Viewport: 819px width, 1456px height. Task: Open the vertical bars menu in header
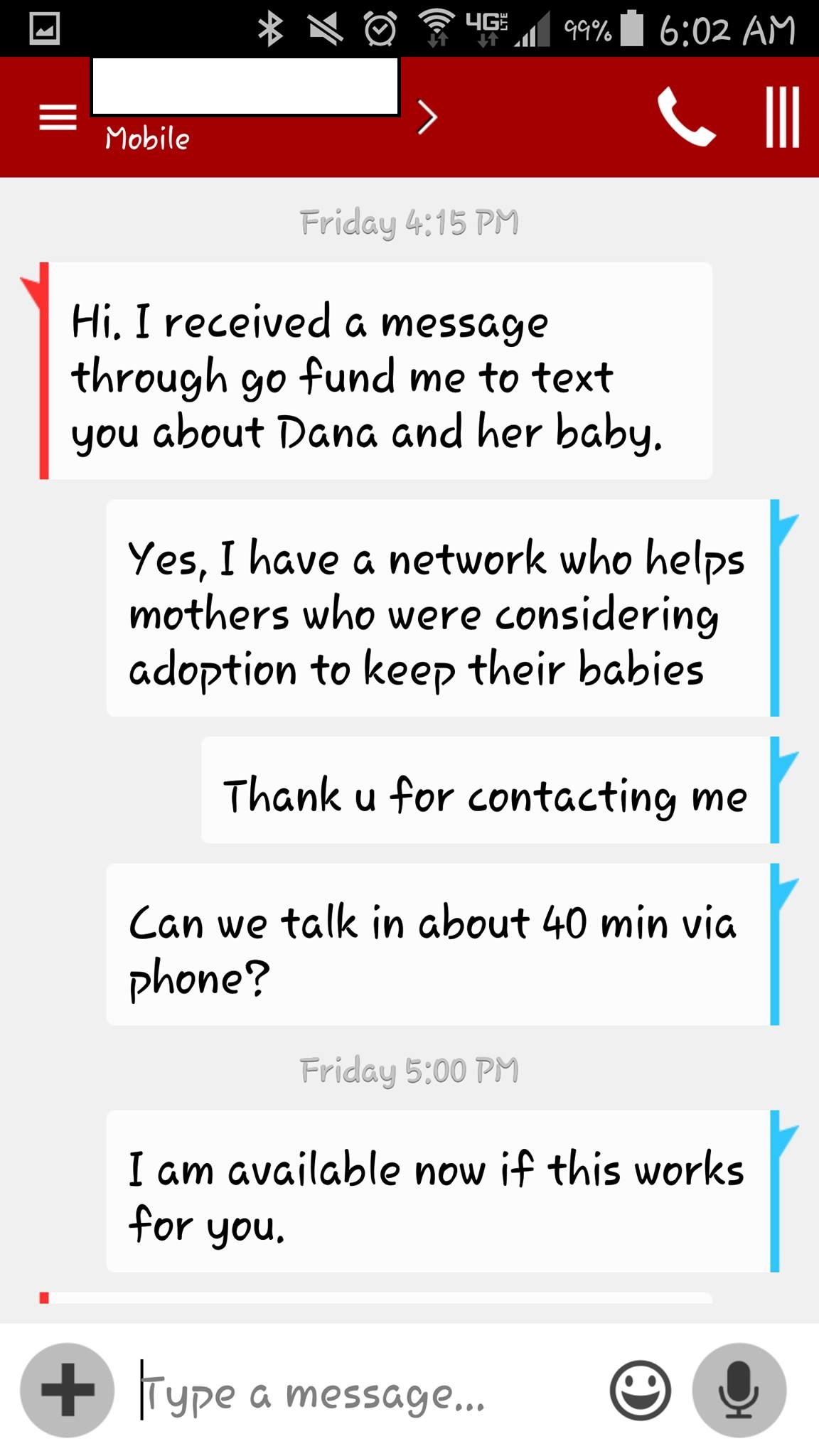point(783,117)
